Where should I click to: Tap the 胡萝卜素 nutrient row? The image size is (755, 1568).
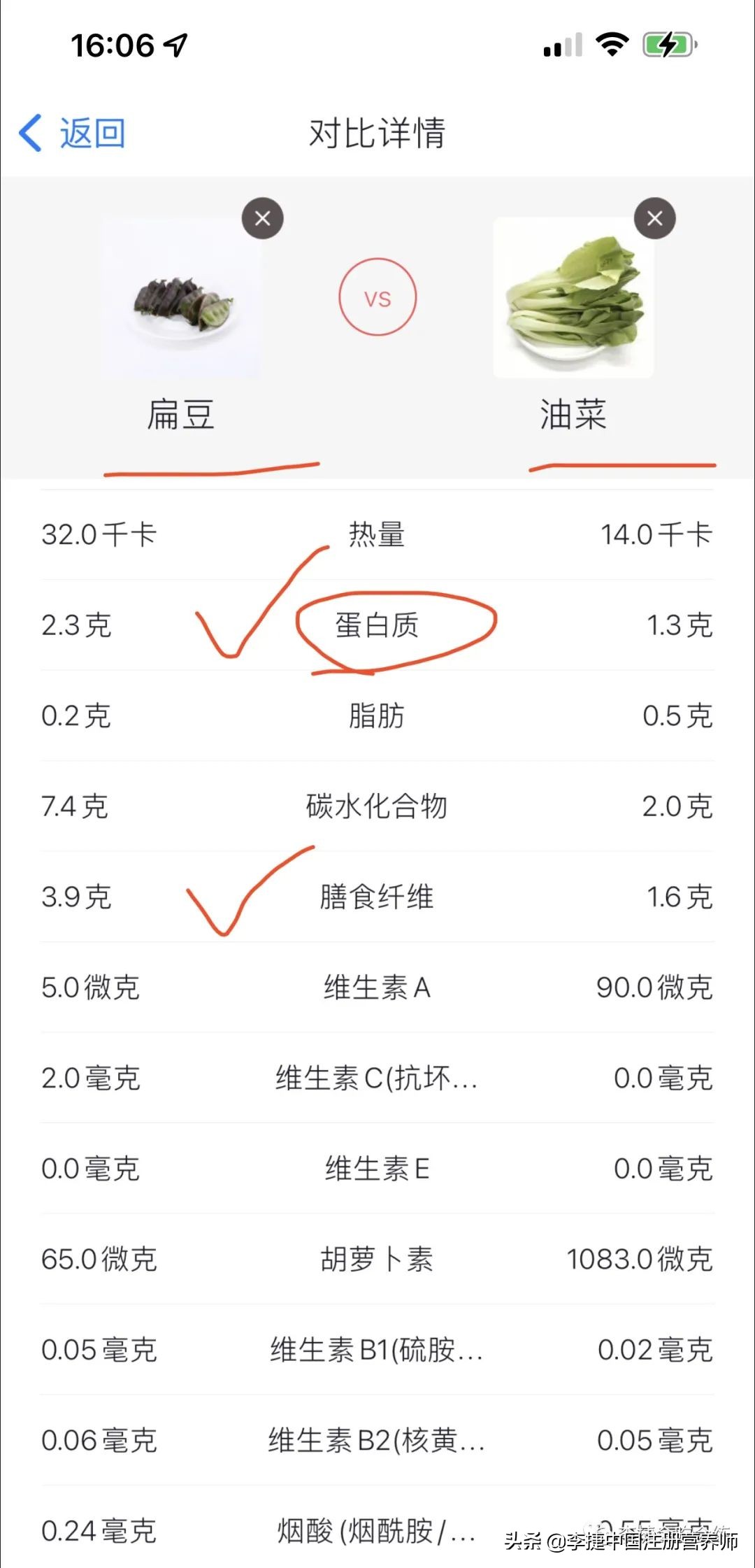point(377,1260)
